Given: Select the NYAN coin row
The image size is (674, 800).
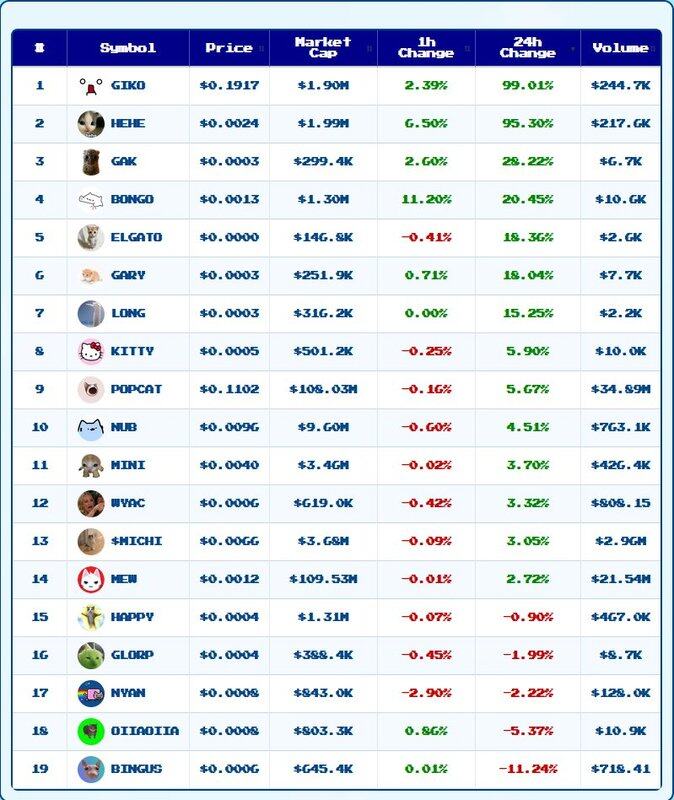Looking at the screenshot, I should coord(130,693).
